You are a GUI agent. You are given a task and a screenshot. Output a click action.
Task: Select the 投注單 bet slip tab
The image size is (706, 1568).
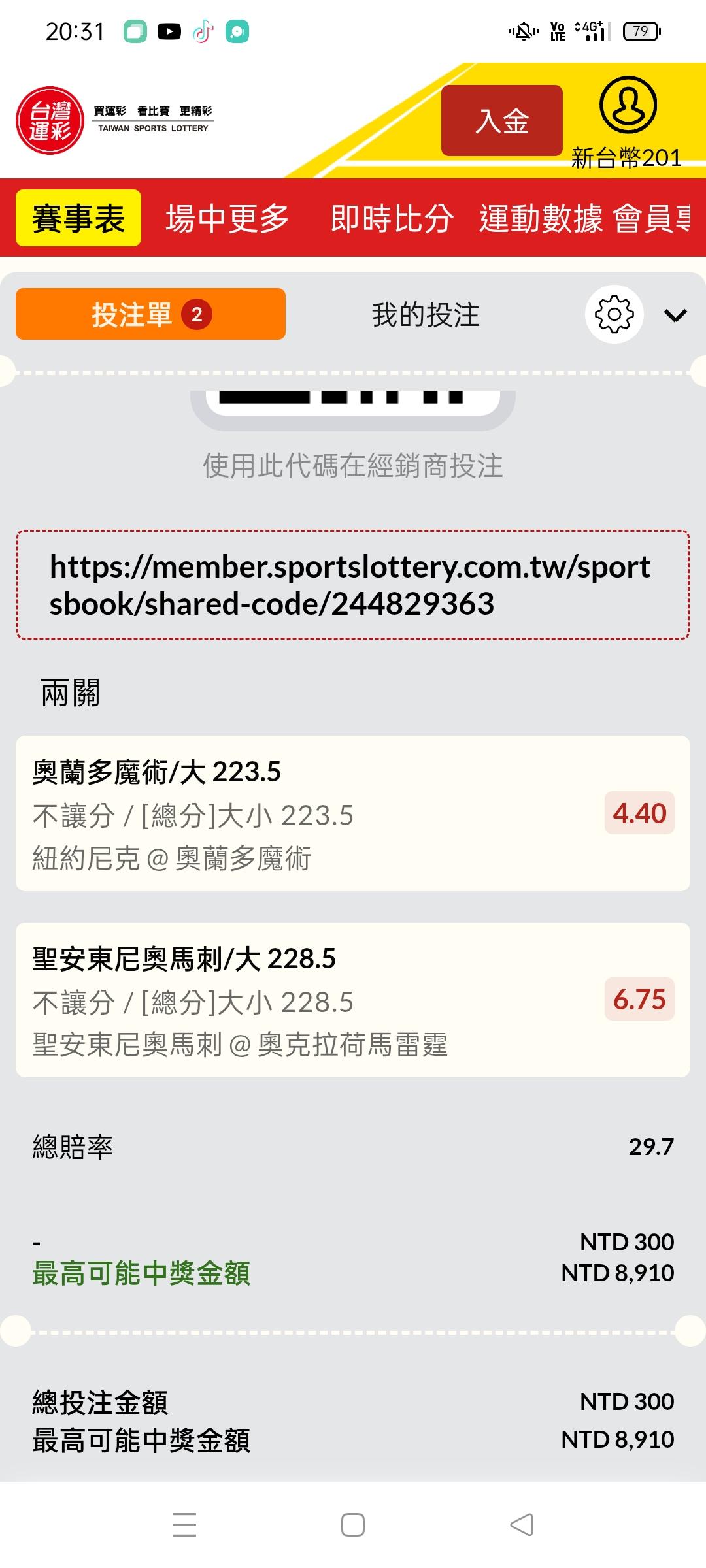pos(150,314)
